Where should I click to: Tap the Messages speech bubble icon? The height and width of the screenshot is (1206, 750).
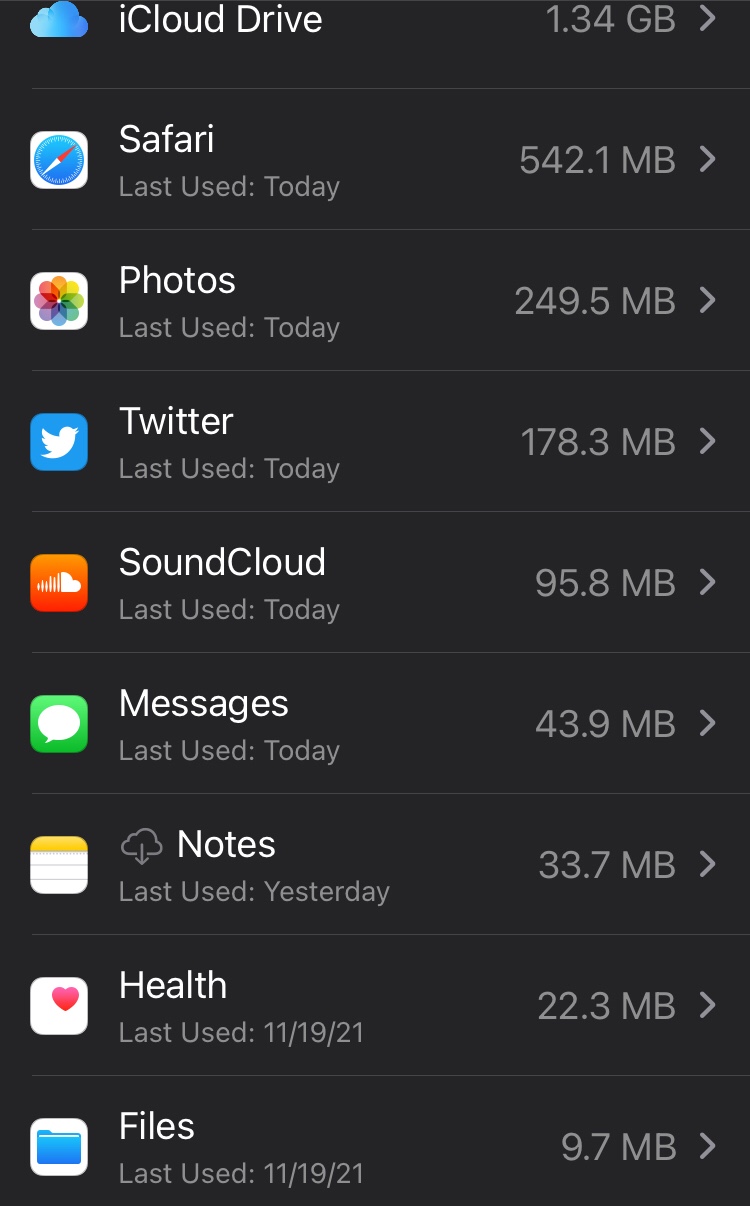[x=58, y=724]
